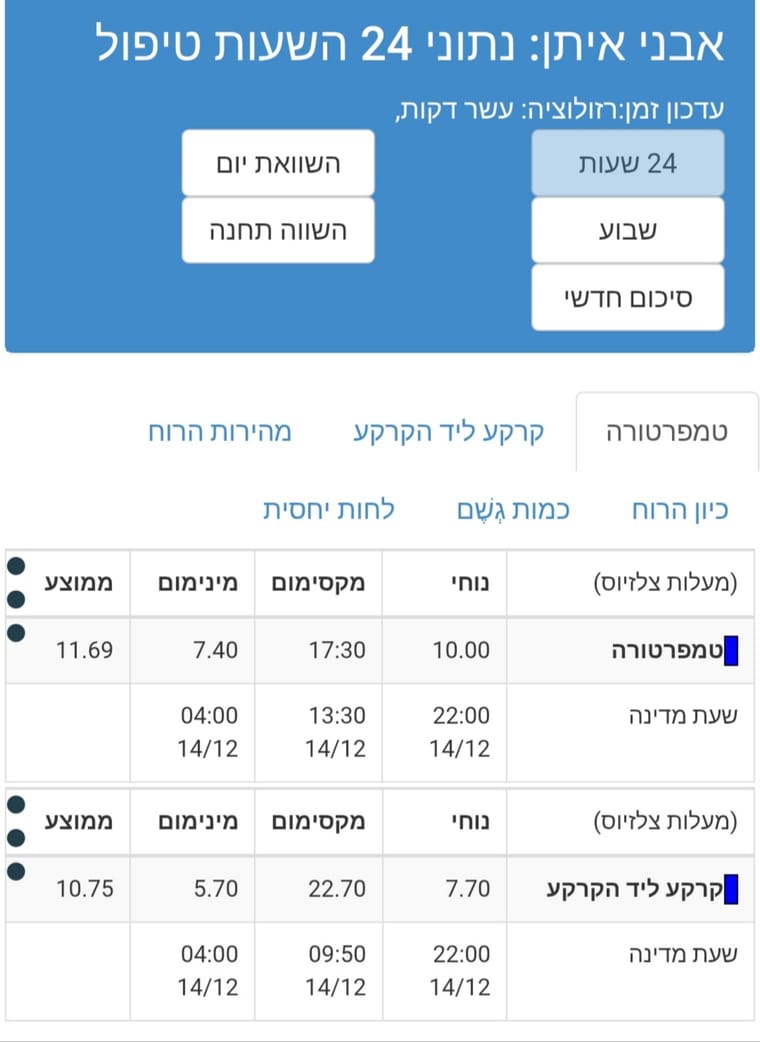The image size is (760, 1042).
Task: Open the סיכום חדשי monthly summary
Action: (x=627, y=297)
